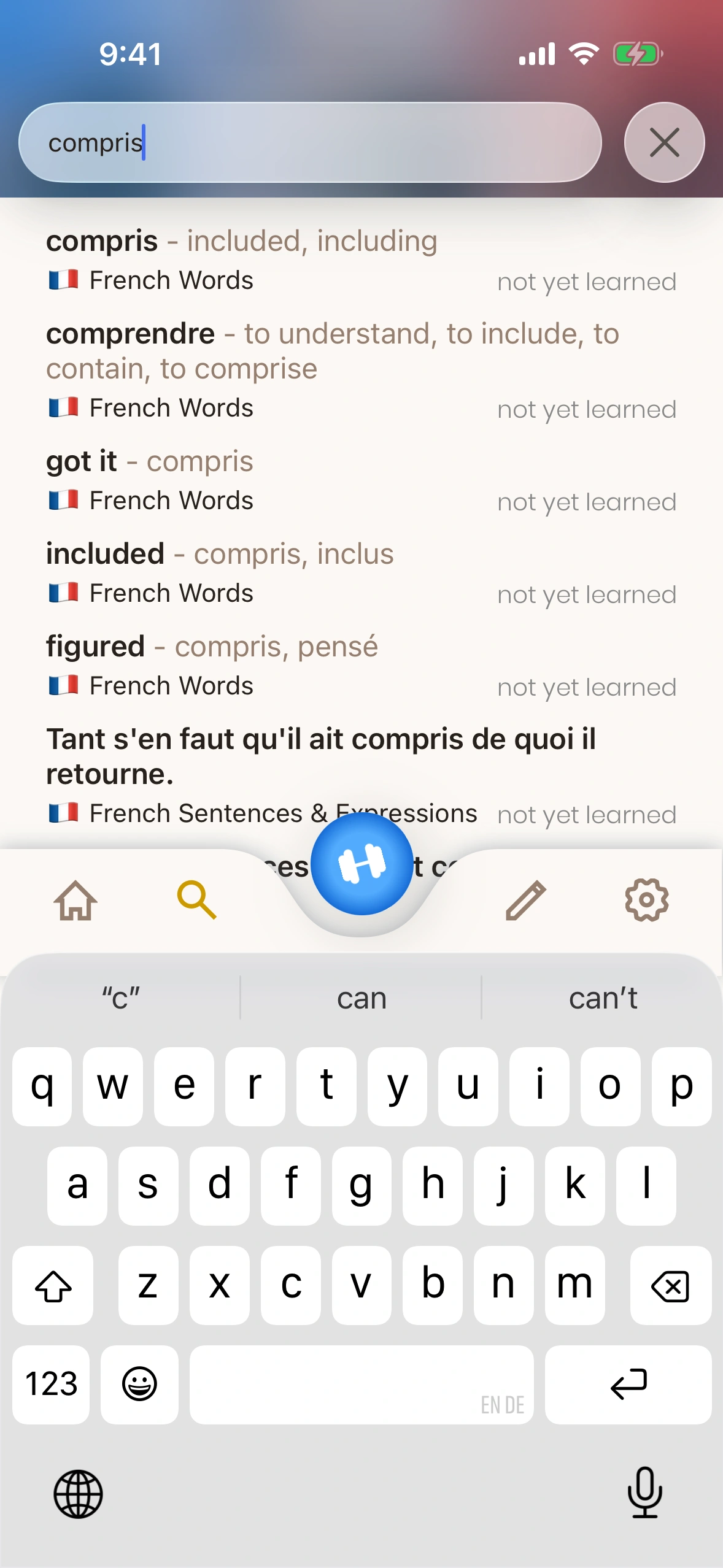Choose the "can" keyboard suggestion
The width and height of the screenshot is (723, 1568).
point(361,998)
